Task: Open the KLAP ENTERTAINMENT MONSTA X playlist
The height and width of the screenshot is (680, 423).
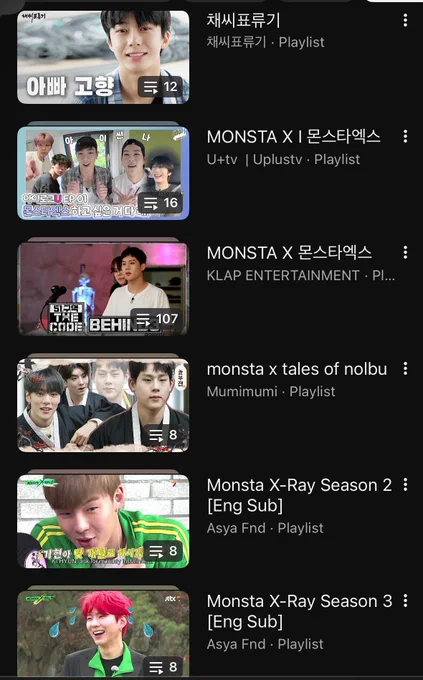Action: pyautogui.click(x=103, y=289)
